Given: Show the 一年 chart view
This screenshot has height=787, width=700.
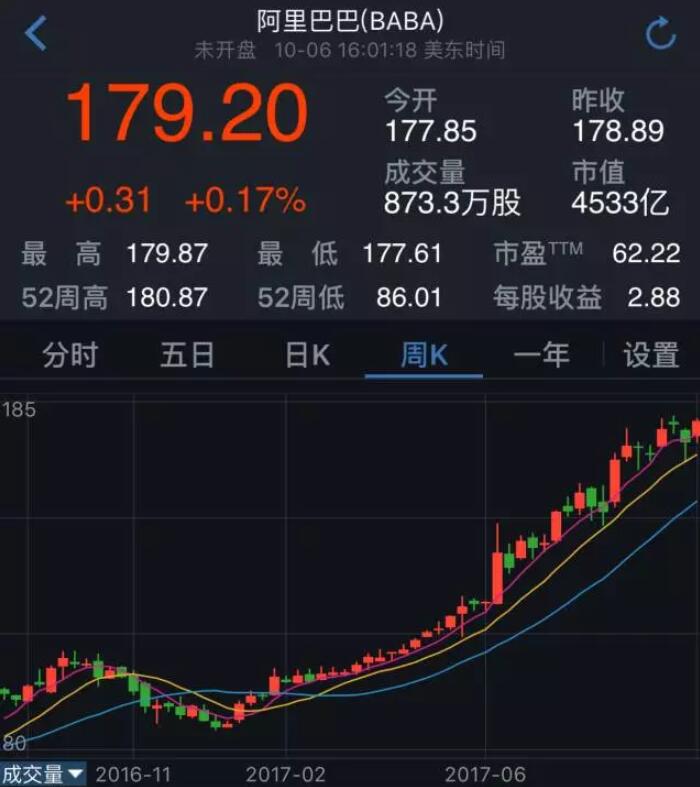Looking at the screenshot, I should 541,355.
